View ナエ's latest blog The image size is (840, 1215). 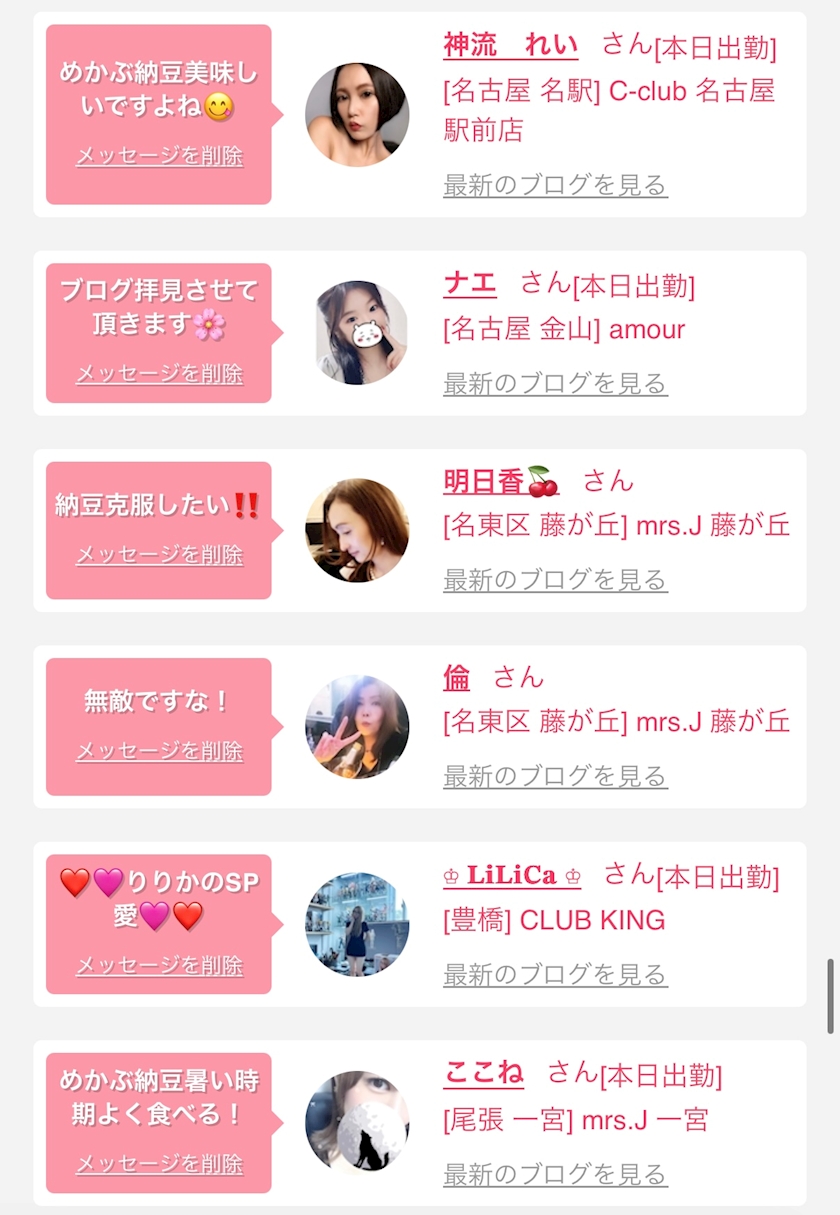[555, 383]
